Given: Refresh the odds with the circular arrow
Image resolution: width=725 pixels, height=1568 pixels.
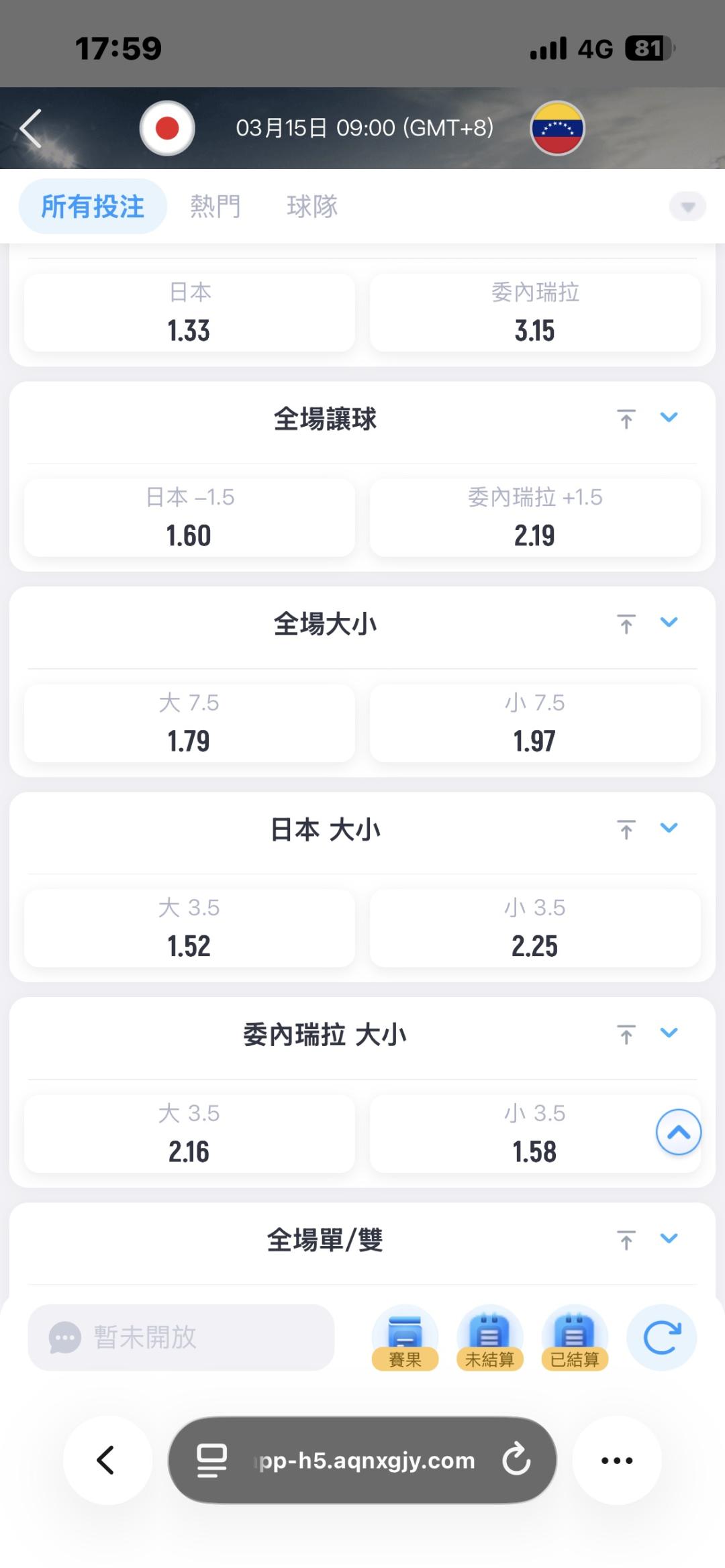Looking at the screenshot, I should click(x=661, y=1338).
